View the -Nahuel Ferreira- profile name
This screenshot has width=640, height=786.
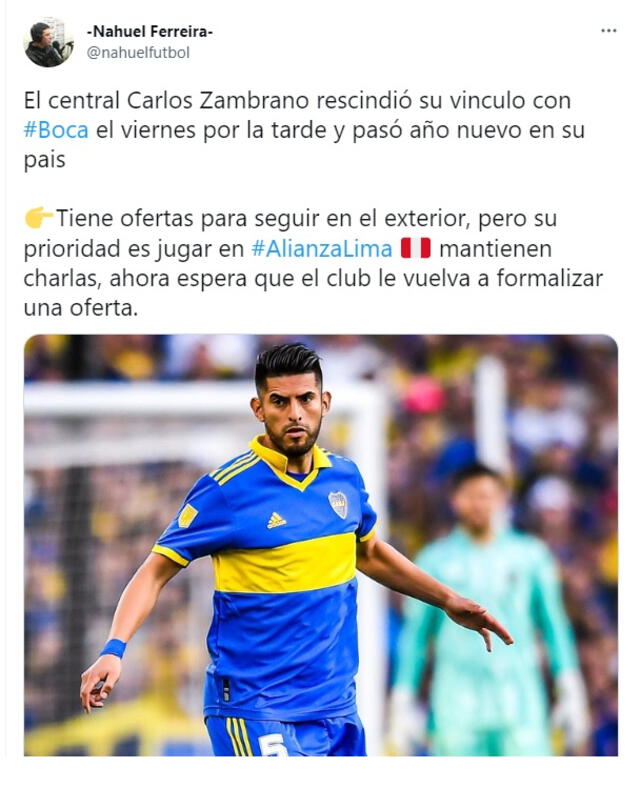(x=150, y=31)
